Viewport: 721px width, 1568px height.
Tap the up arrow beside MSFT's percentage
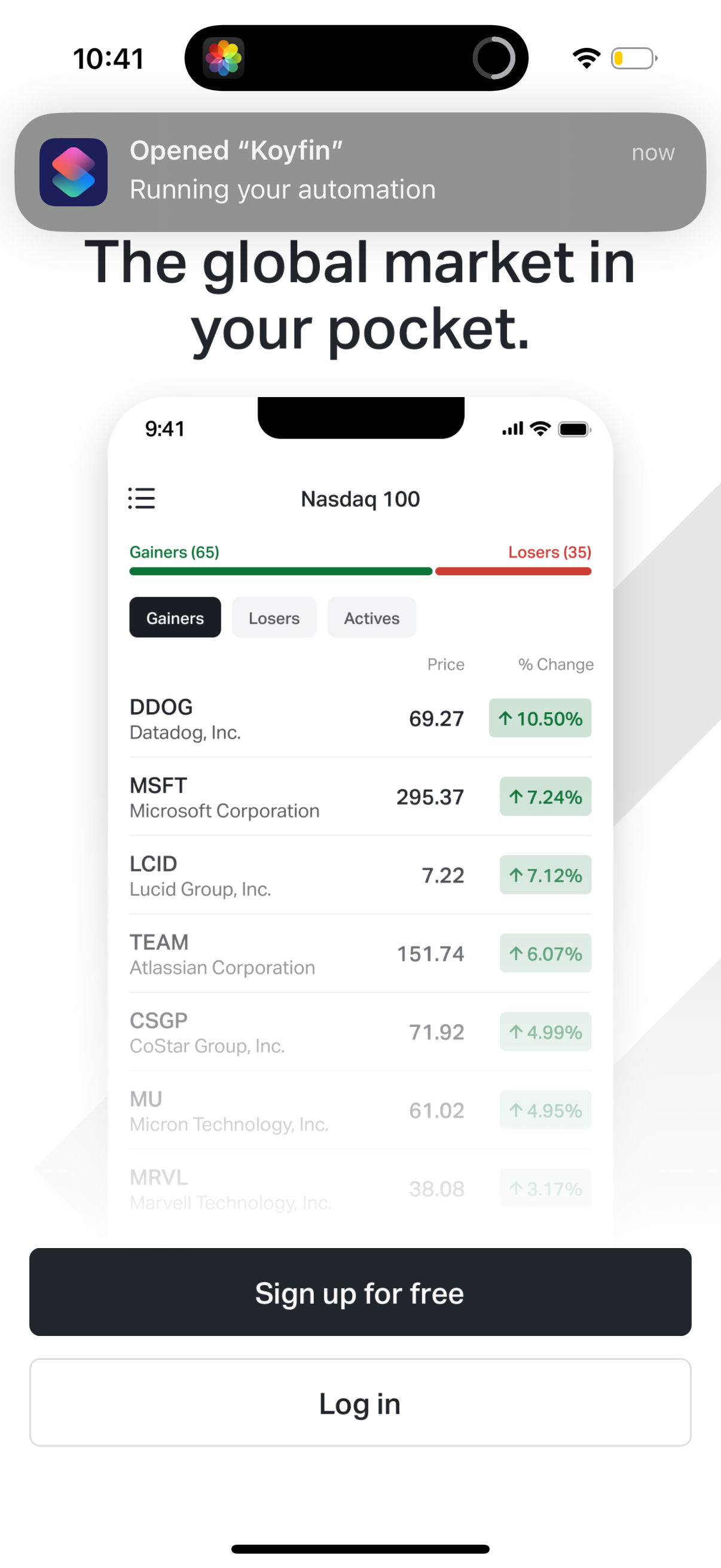515,796
